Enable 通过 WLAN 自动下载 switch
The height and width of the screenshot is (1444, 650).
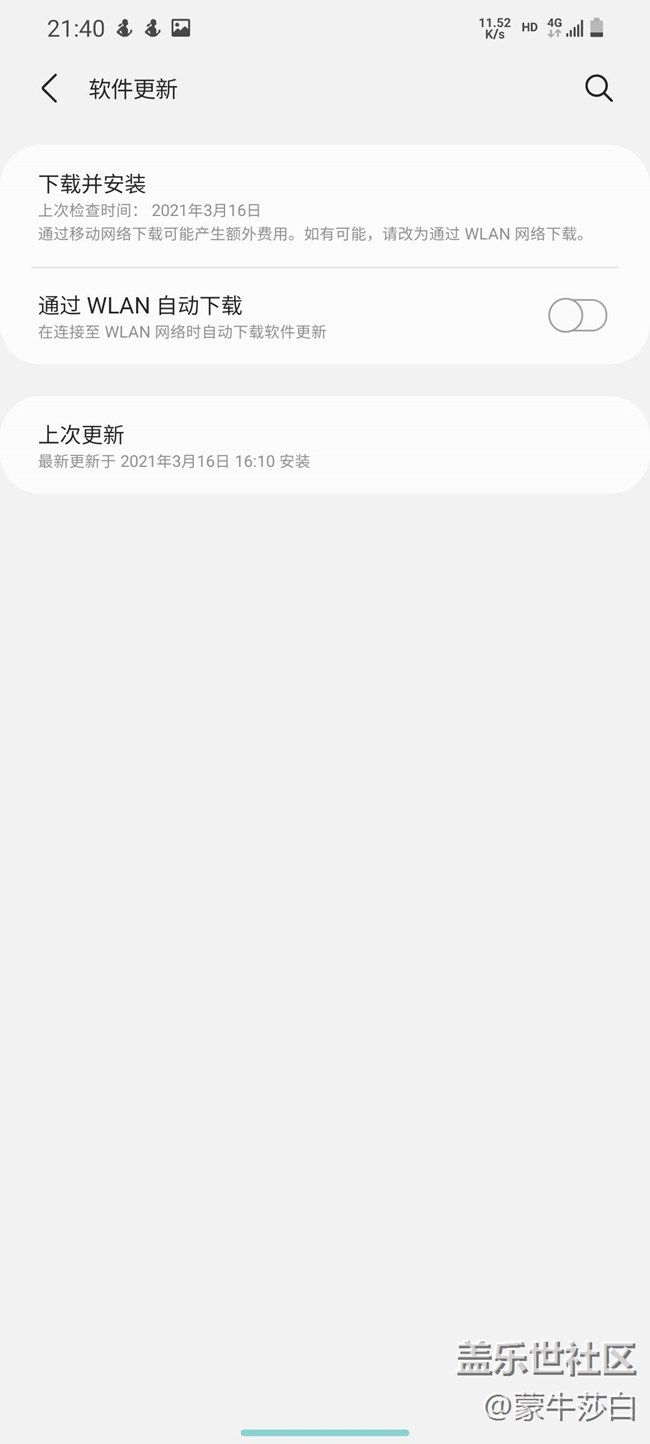pos(577,316)
